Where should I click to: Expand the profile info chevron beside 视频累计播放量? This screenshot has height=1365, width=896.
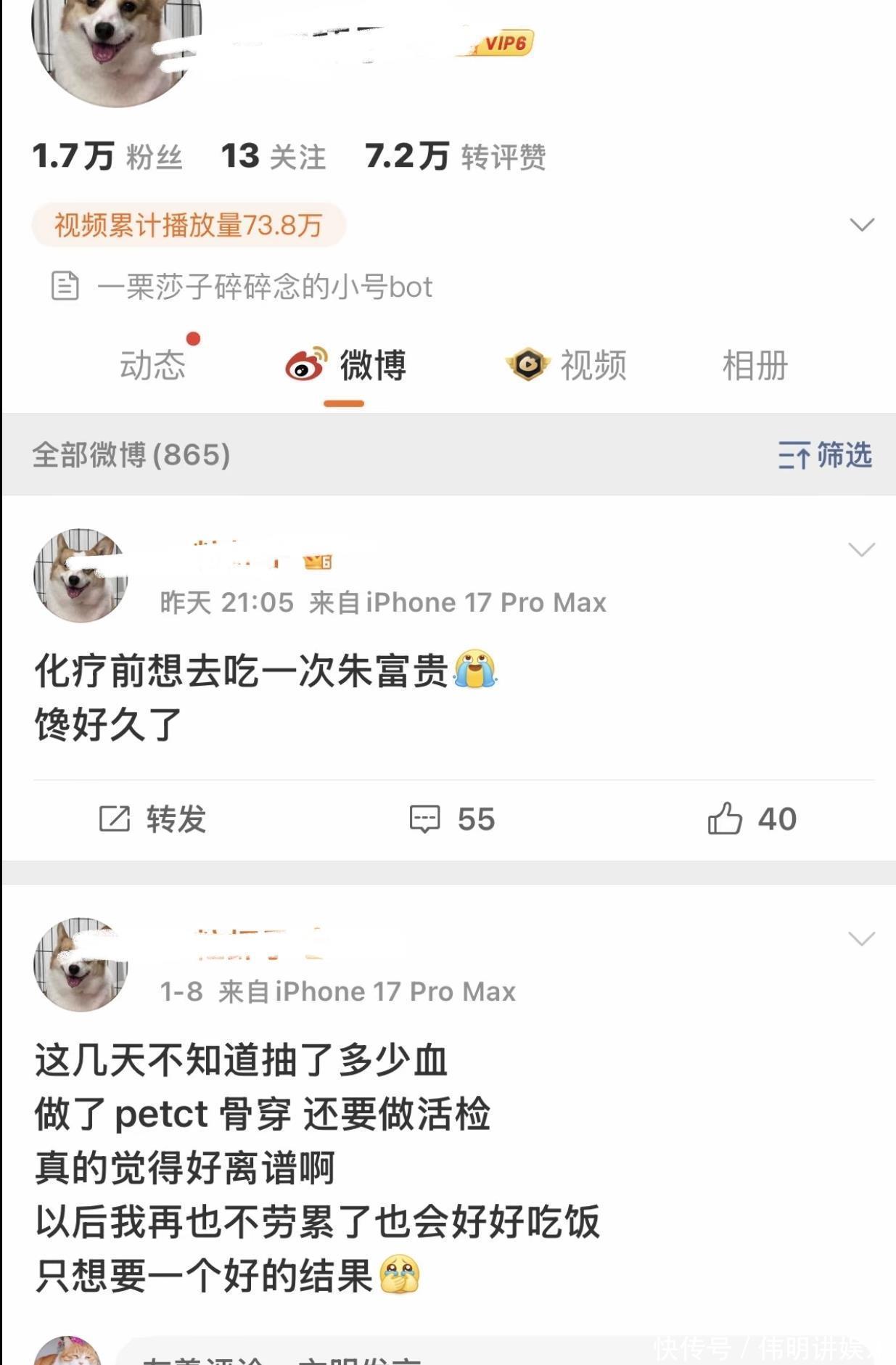pos(862,225)
